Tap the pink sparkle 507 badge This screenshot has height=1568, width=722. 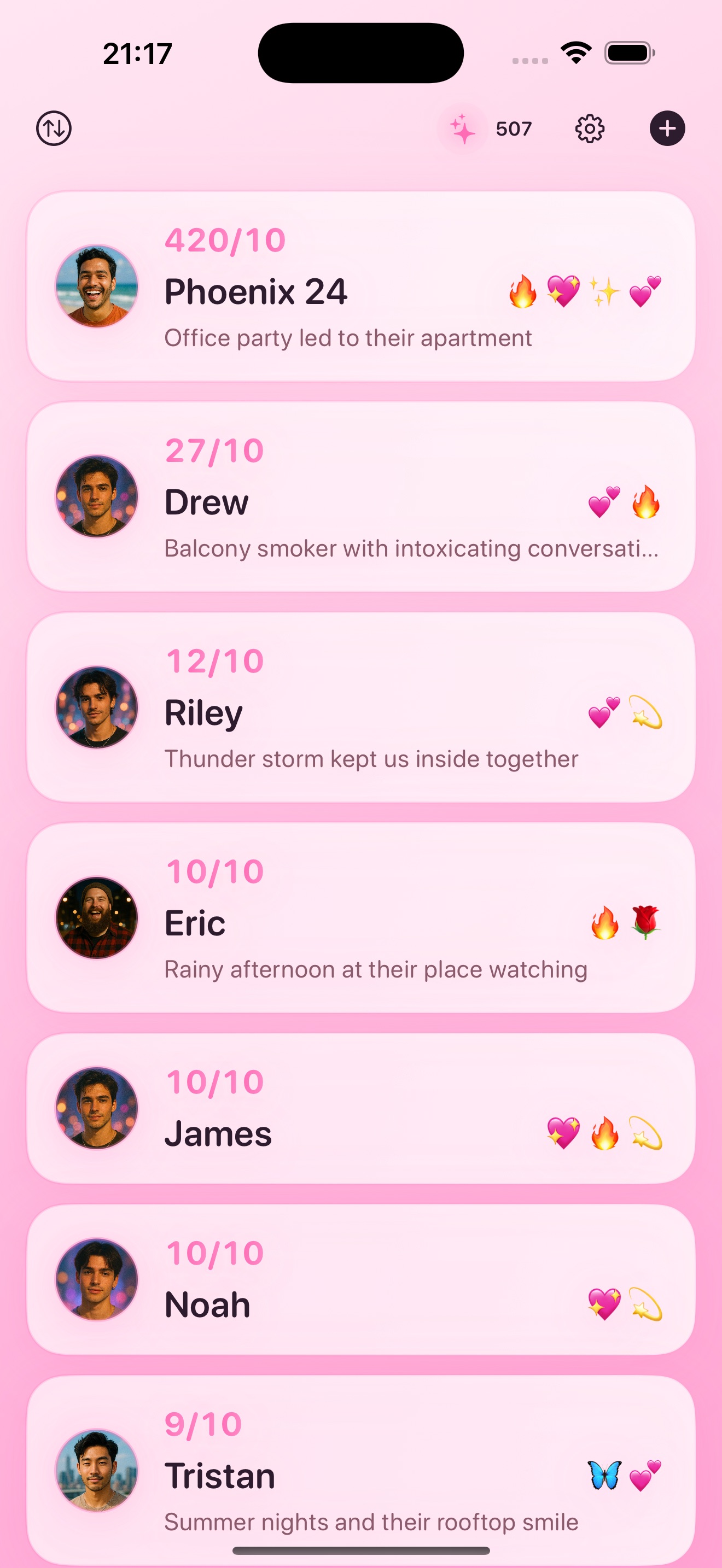[x=487, y=128]
